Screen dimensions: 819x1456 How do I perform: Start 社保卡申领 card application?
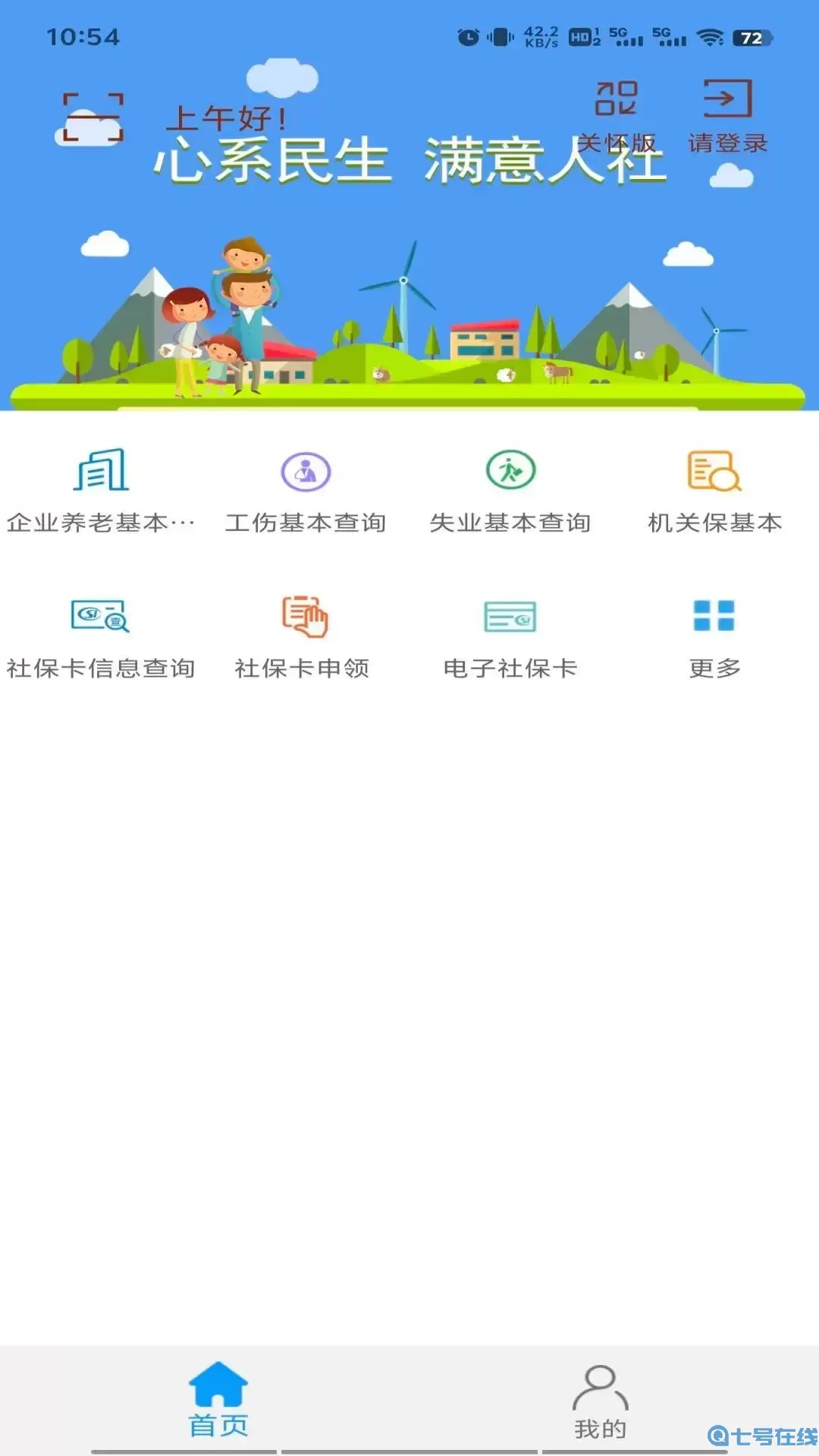tap(306, 618)
